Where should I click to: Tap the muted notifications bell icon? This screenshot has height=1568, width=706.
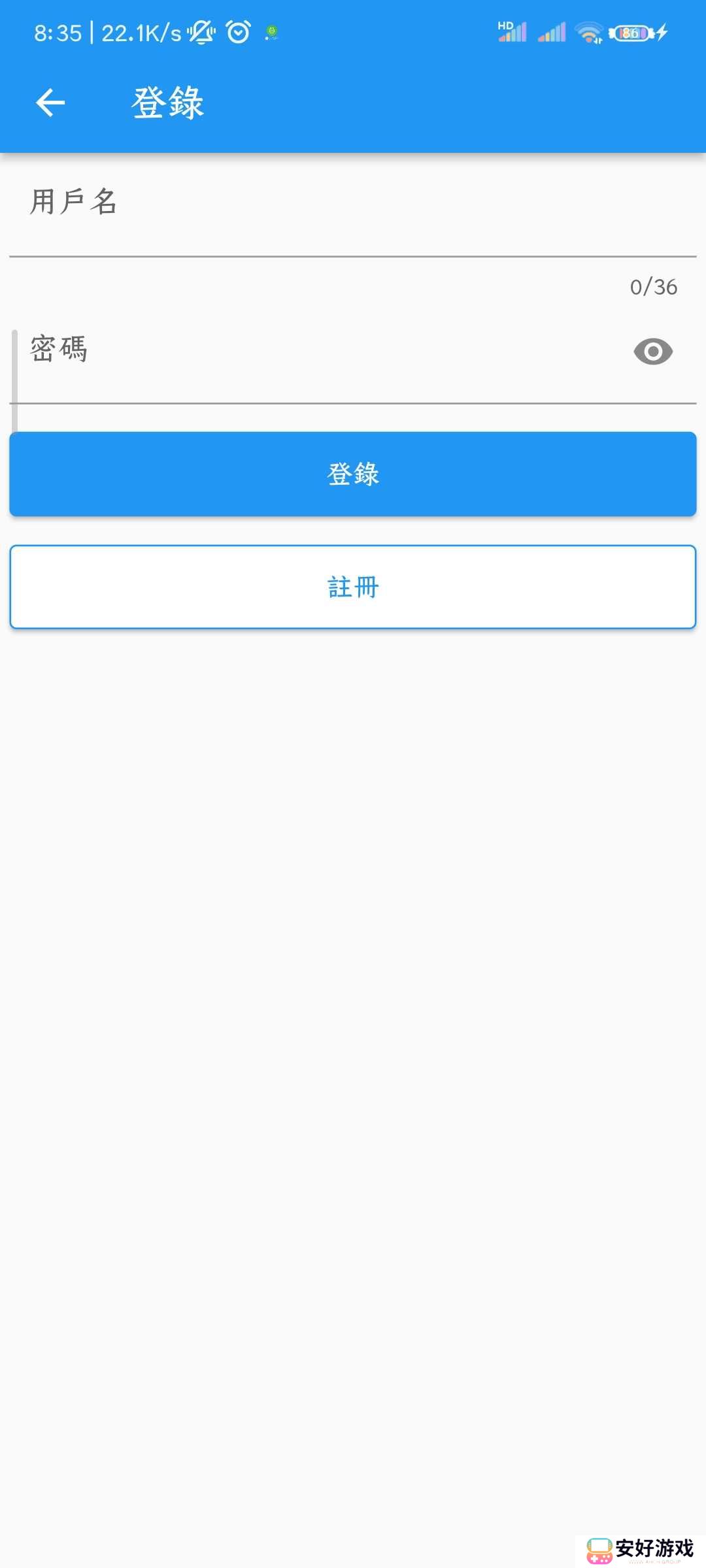202,33
